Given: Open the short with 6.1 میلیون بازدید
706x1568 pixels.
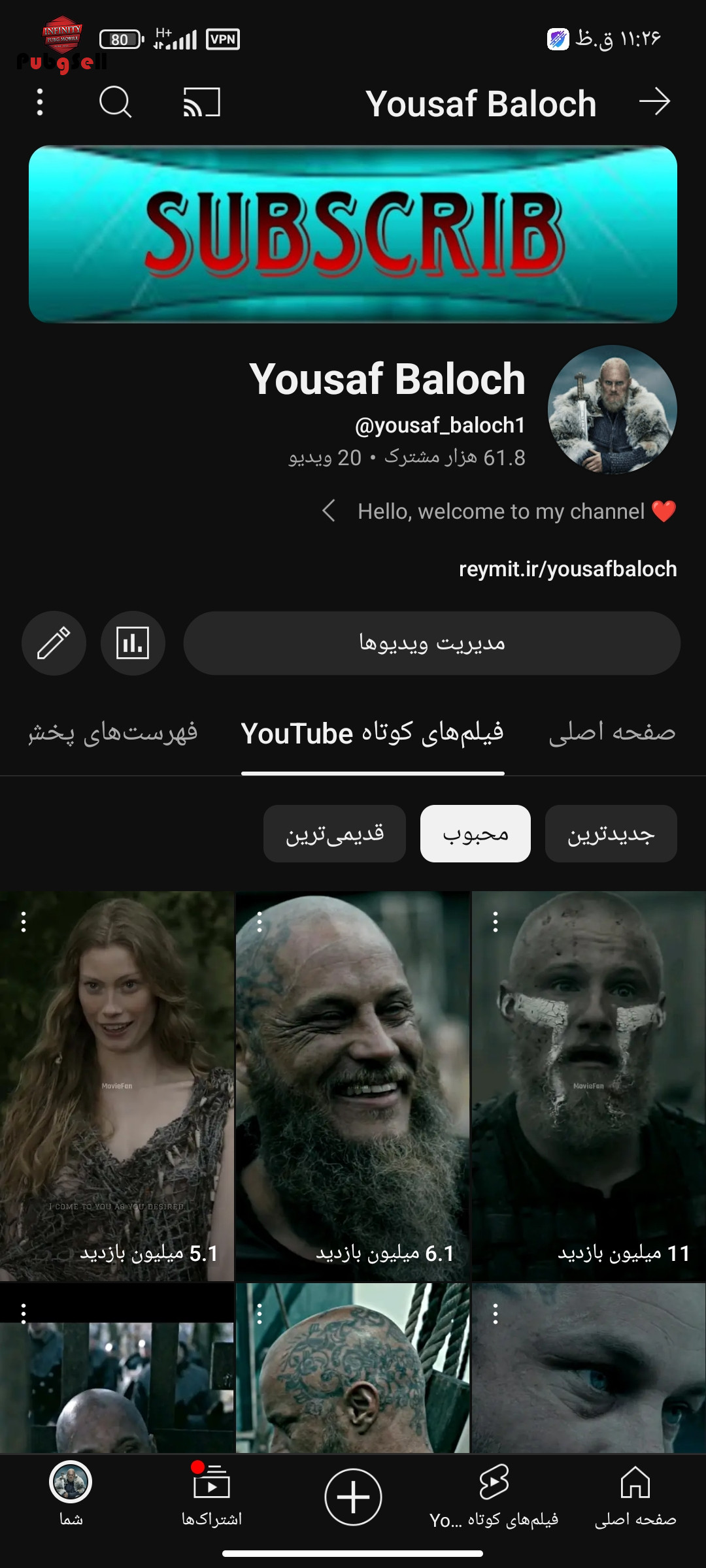Looking at the screenshot, I should [x=352, y=1086].
